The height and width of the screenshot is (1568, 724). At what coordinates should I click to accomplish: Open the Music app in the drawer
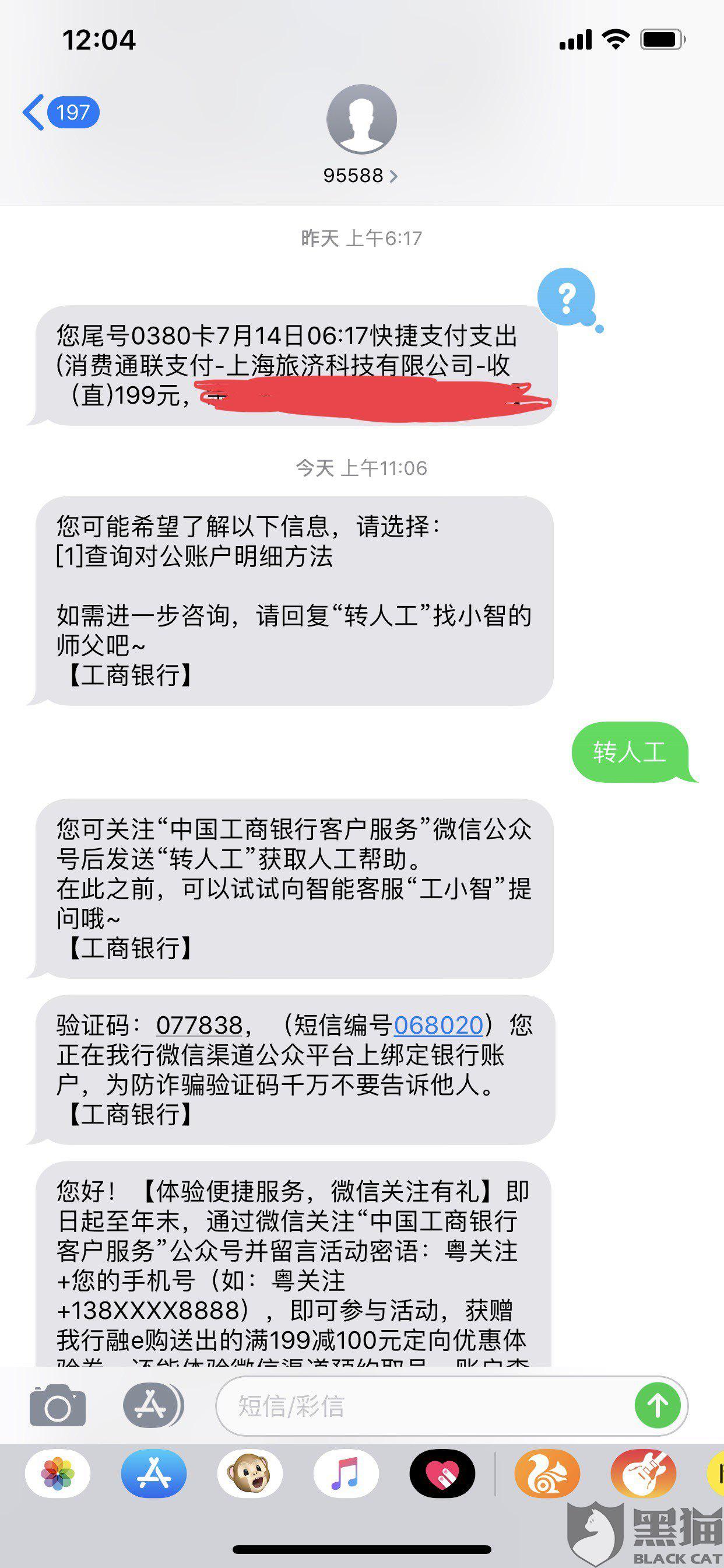coord(346,1474)
